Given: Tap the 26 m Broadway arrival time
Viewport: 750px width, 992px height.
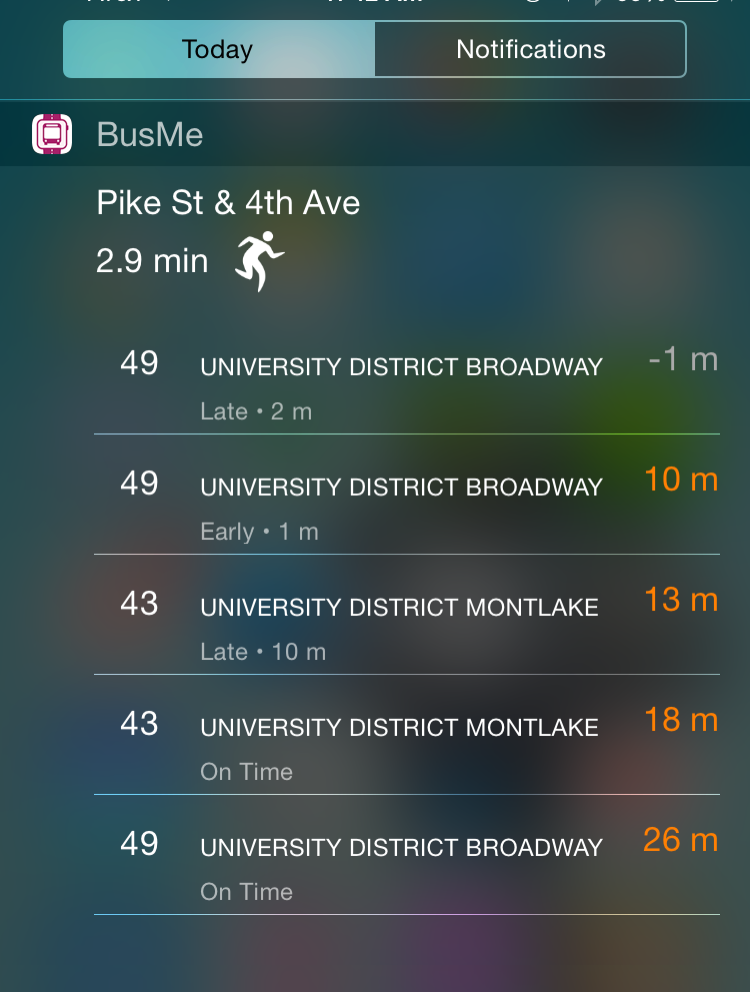Looking at the screenshot, I should (680, 840).
